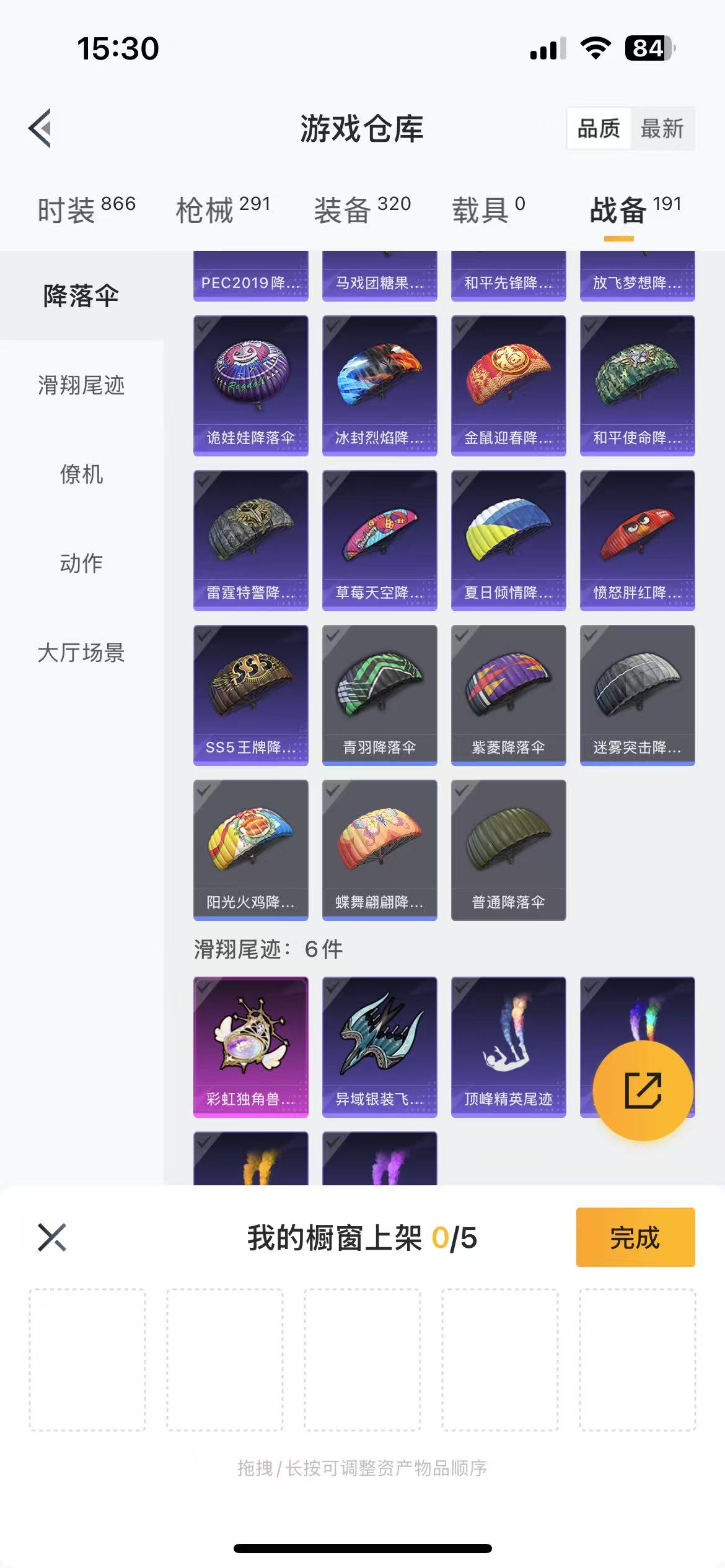Select the 顶峰精英尾迹 item
This screenshot has width=725, height=1568.
pos(508,1047)
